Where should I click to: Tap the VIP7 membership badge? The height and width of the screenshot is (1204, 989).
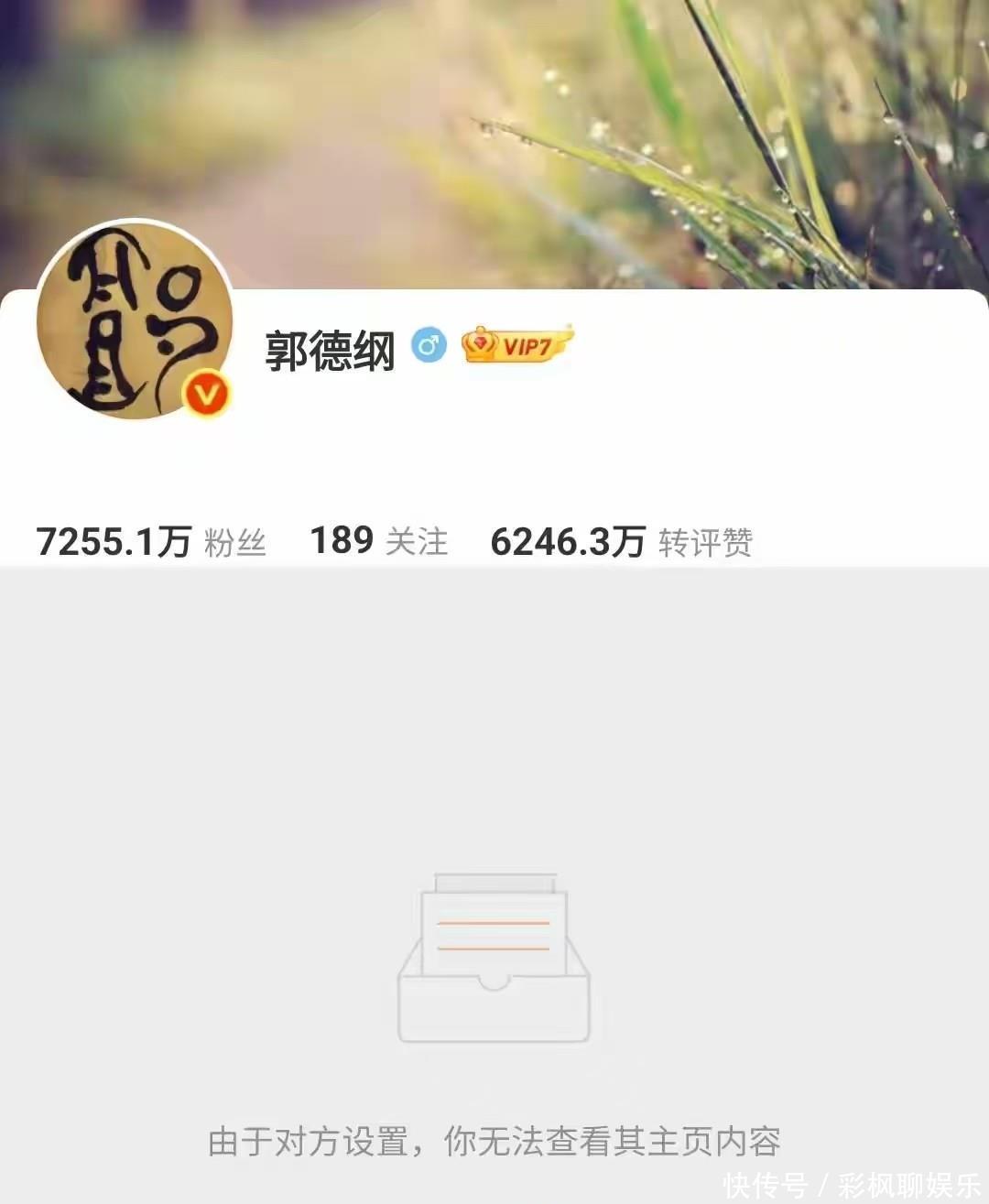[x=517, y=346]
